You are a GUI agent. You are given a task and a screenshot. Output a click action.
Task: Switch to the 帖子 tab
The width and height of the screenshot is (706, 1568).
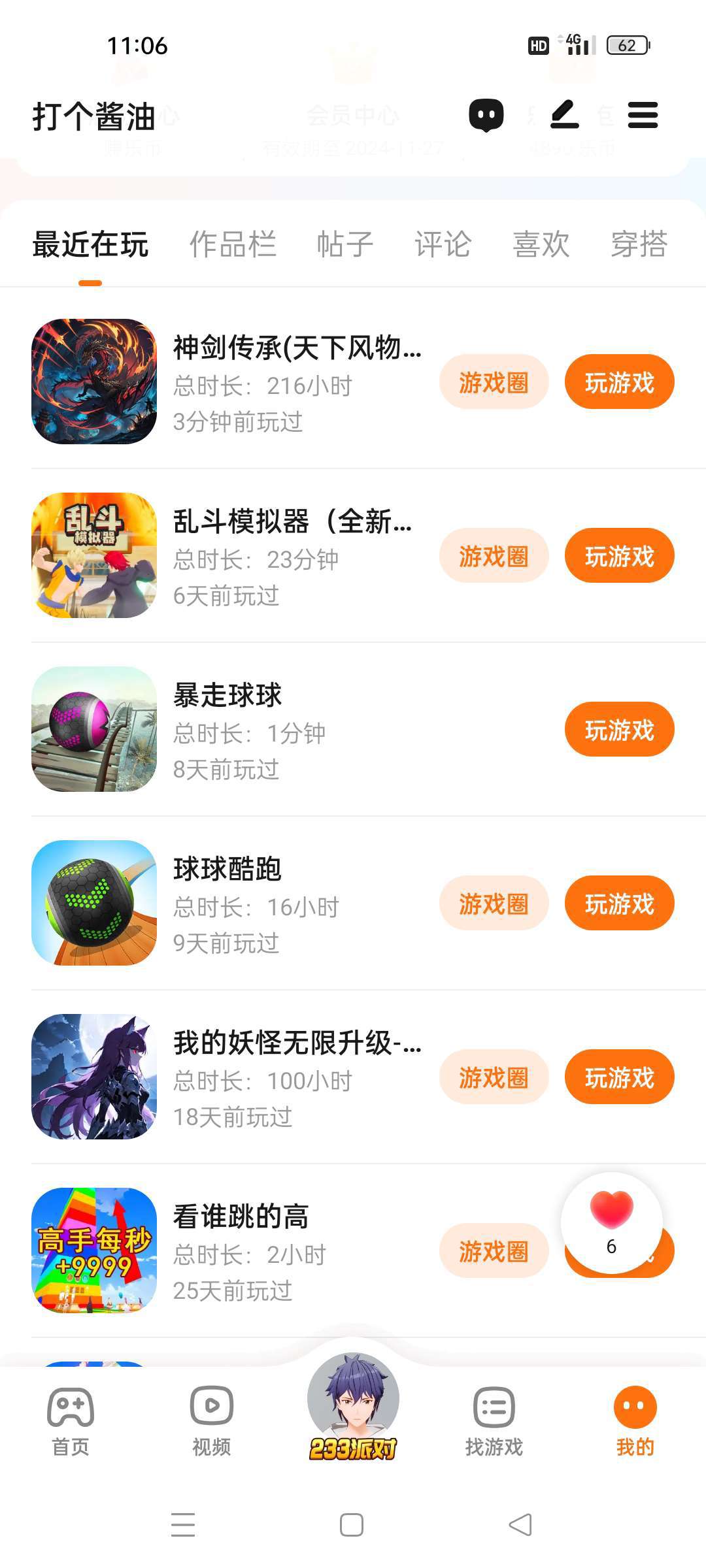tap(345, 244)
